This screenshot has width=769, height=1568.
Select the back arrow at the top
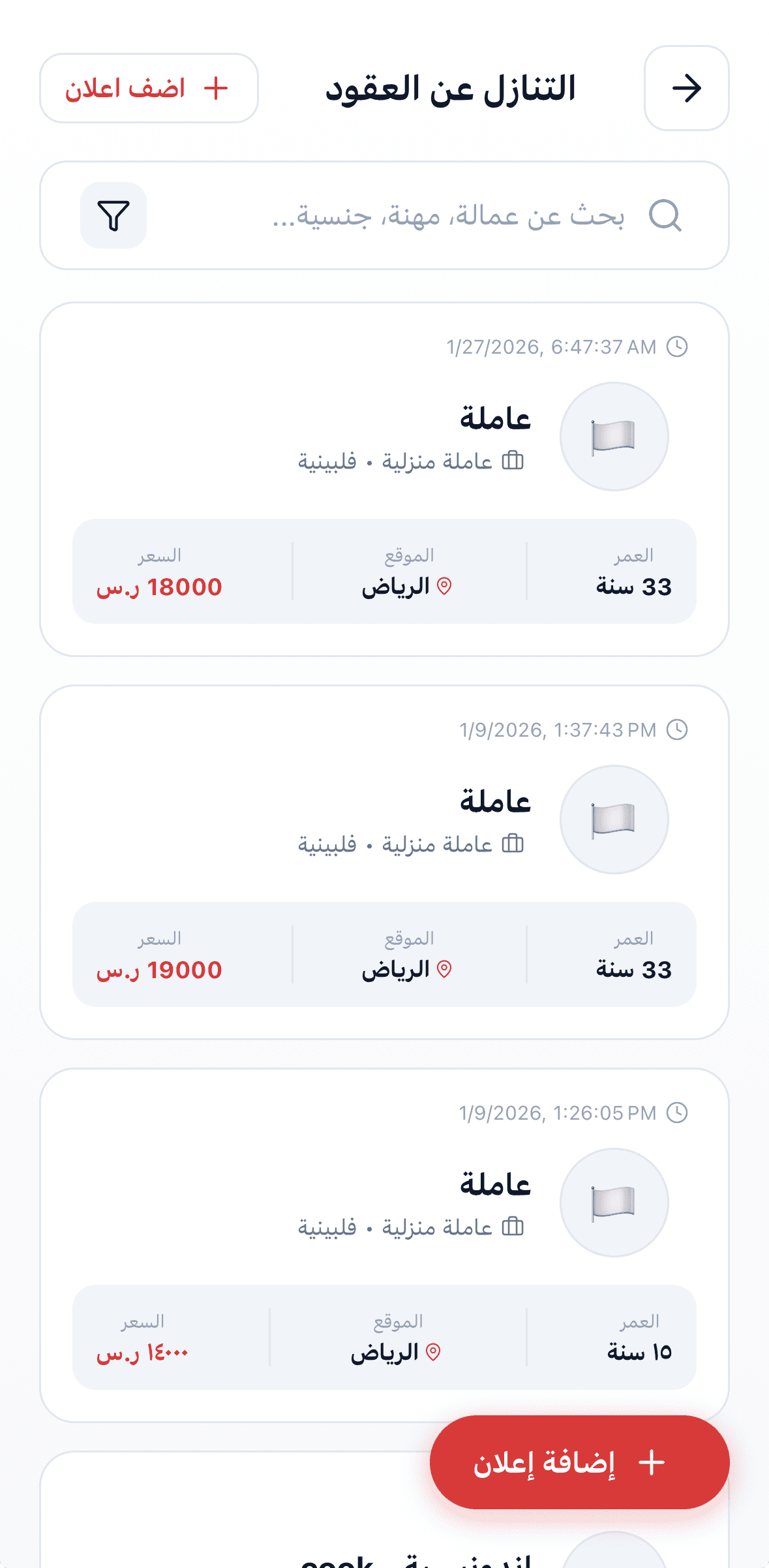point(686,88)
